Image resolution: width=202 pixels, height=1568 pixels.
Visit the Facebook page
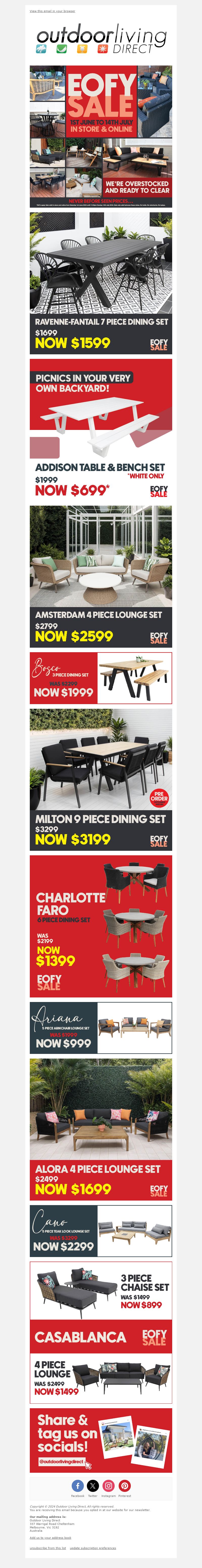(x=78, y=1486)
